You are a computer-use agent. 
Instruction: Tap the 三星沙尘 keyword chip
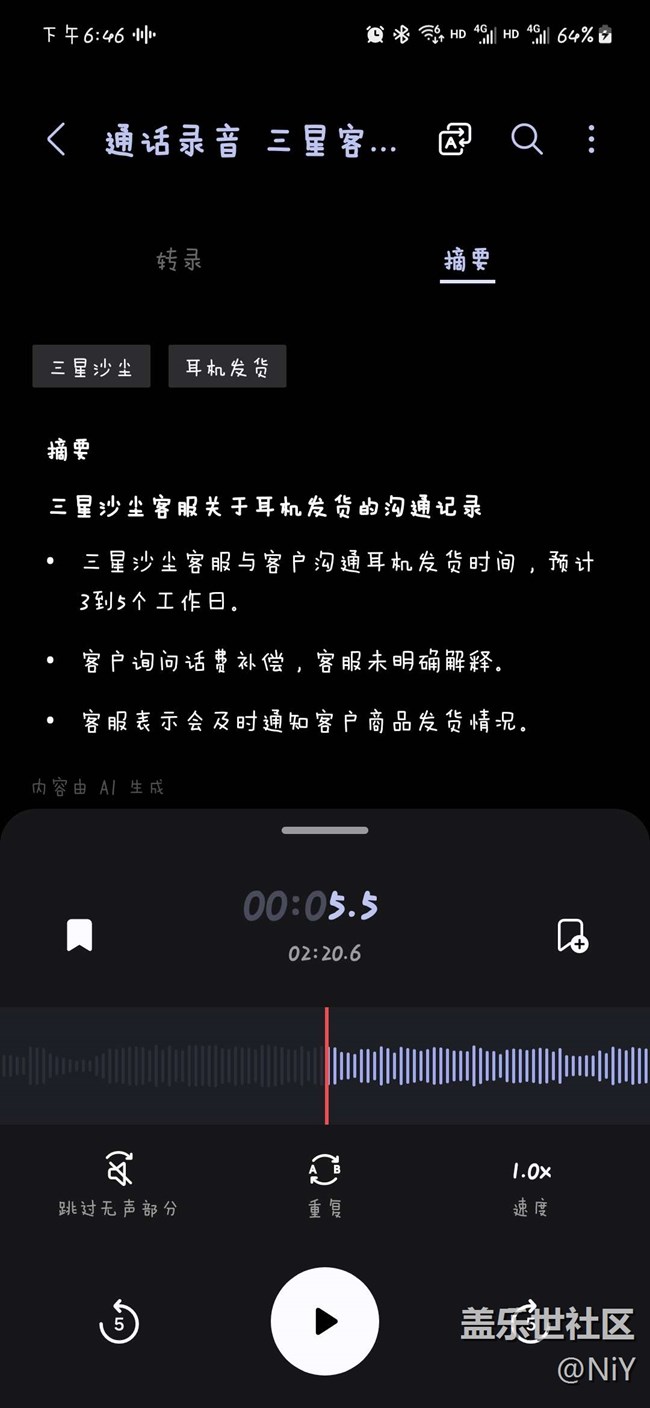pos(91,367)
